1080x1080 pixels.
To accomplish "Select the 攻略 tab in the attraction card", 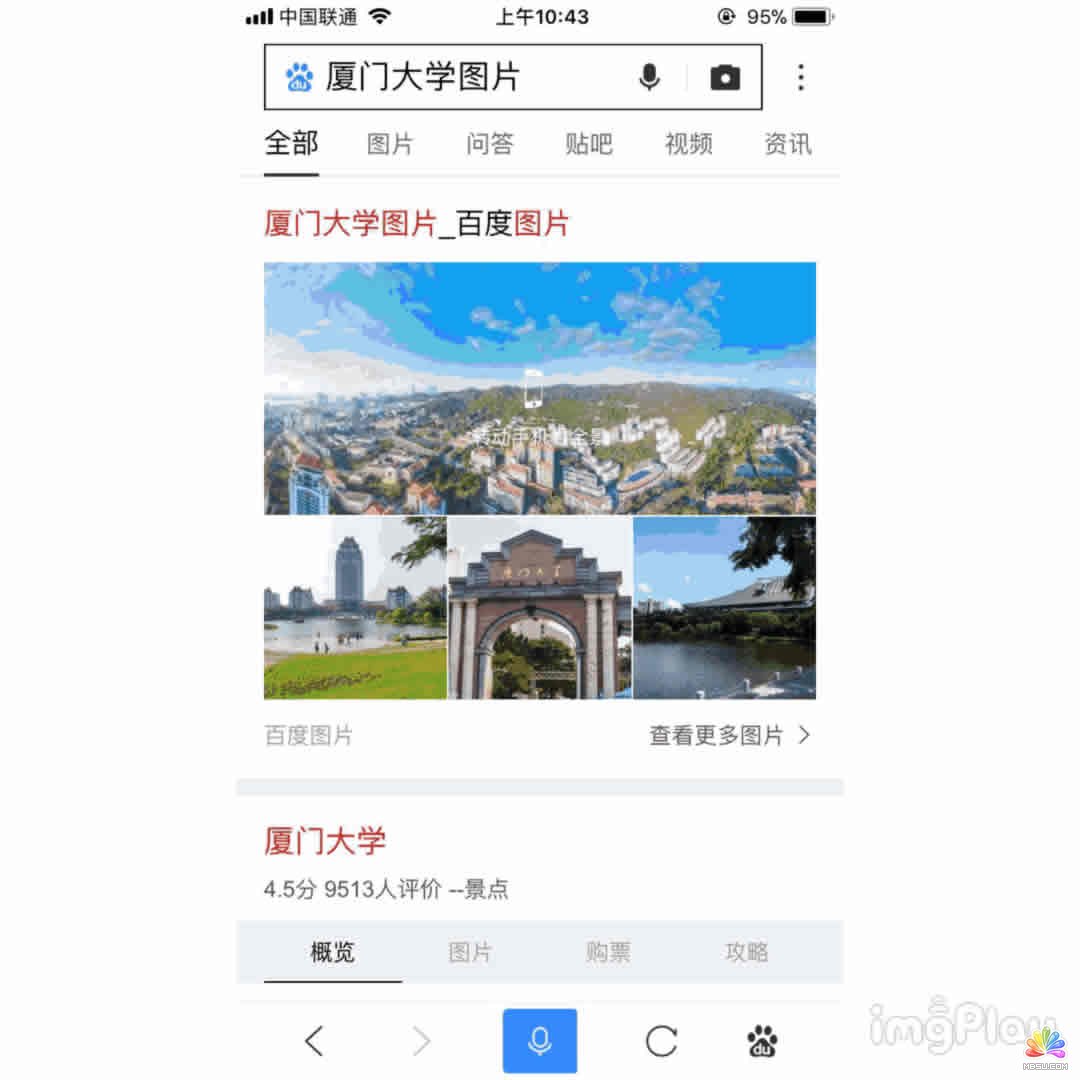I will 747,952.
